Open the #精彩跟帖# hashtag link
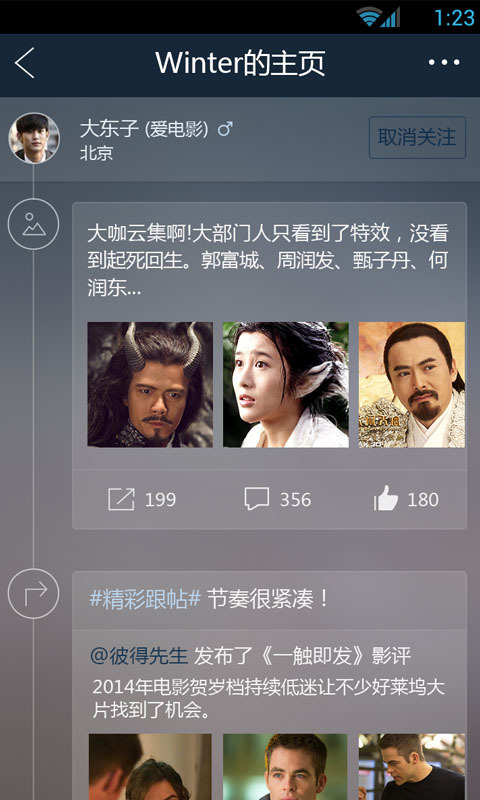Image resolution: width=480 pixels, height=800 pixels. coord(145,599)
